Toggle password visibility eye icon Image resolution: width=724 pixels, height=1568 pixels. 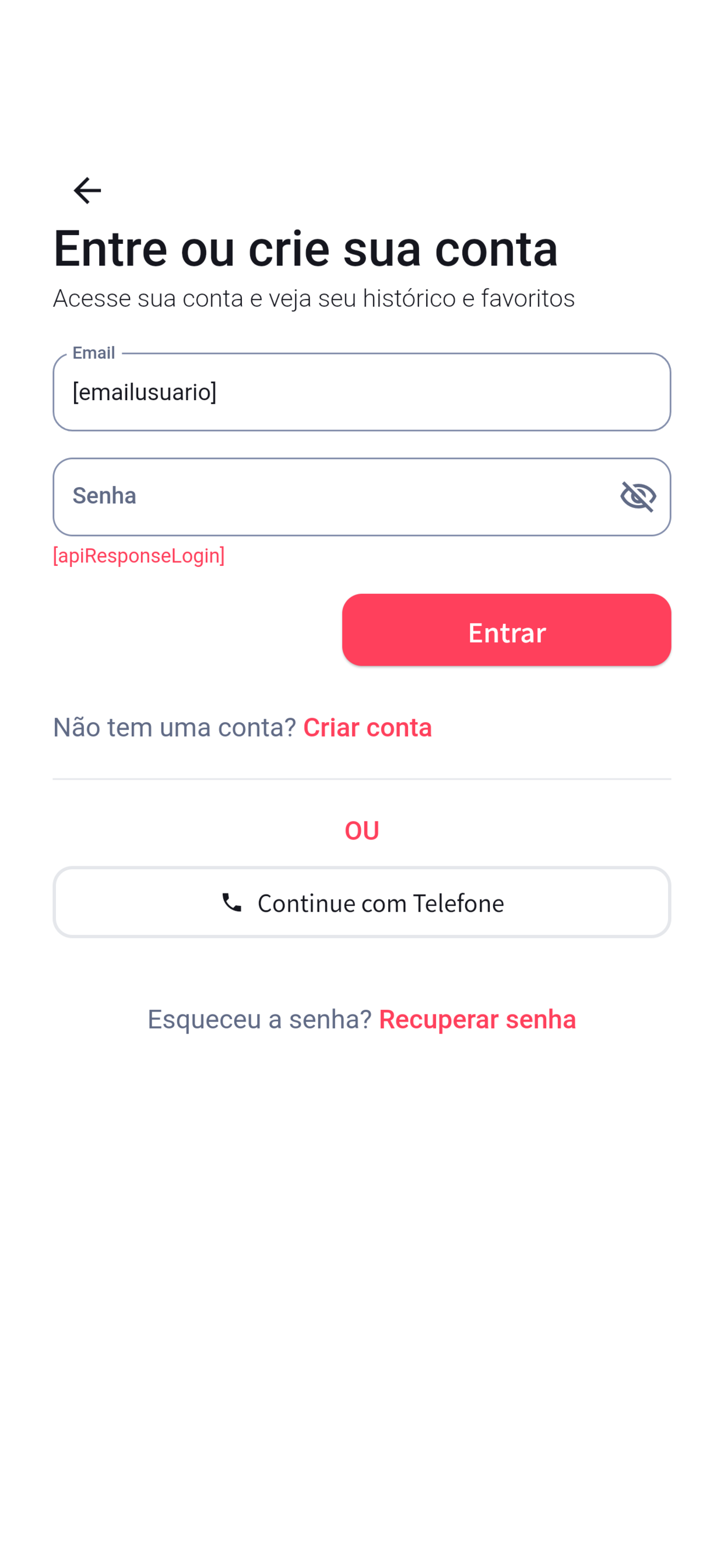[638, 496]
